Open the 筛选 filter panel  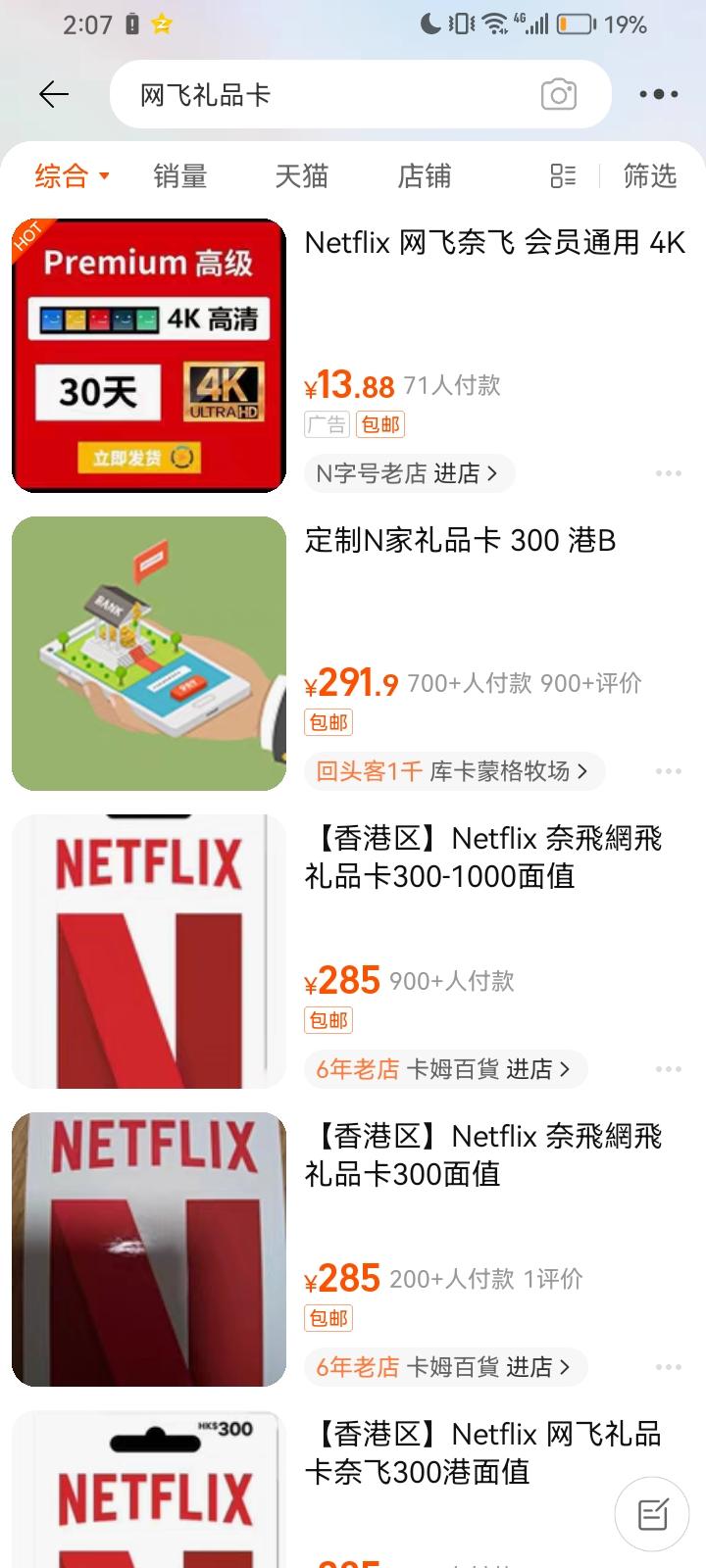650,176
